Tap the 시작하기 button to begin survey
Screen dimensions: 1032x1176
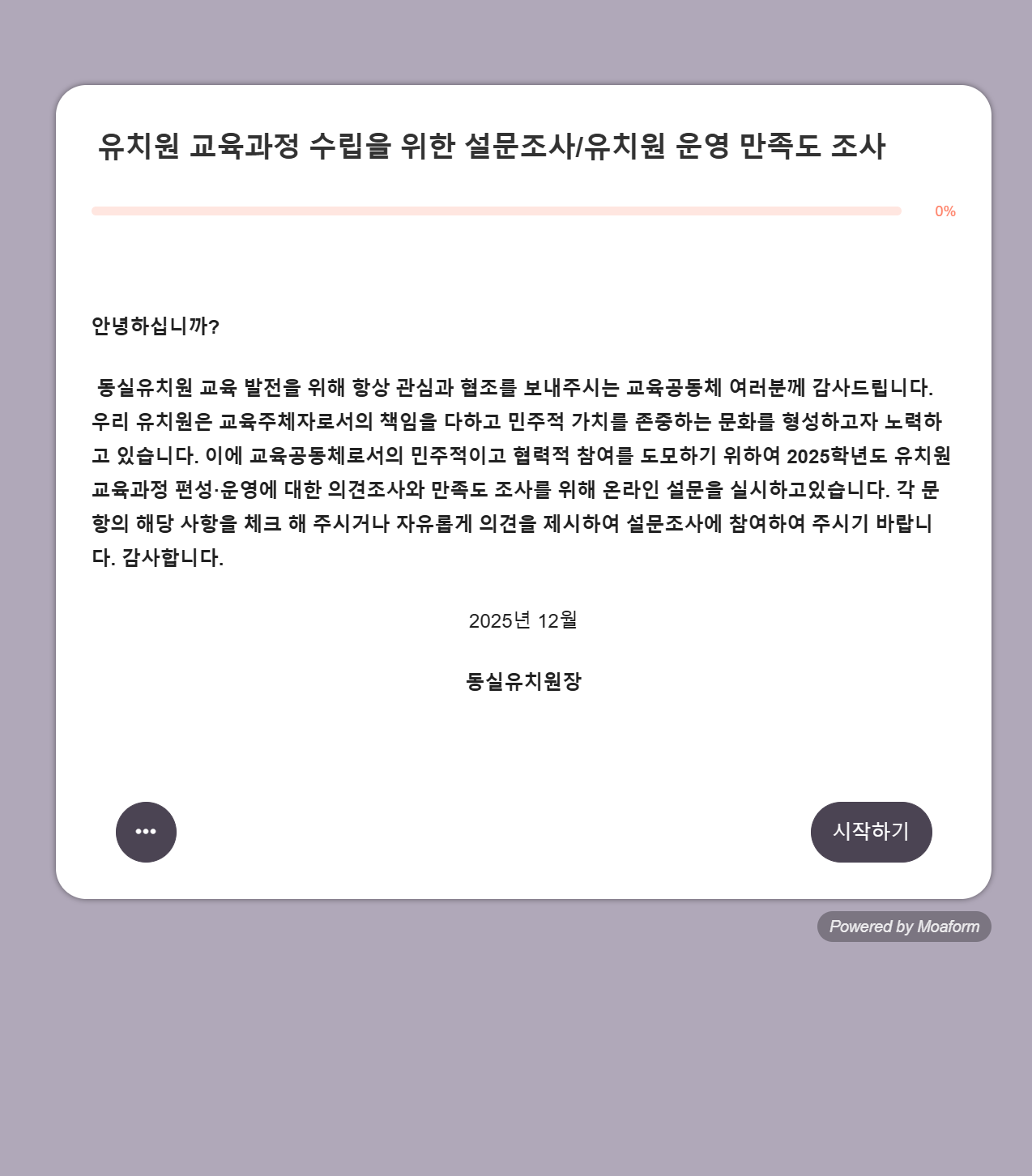871,832
